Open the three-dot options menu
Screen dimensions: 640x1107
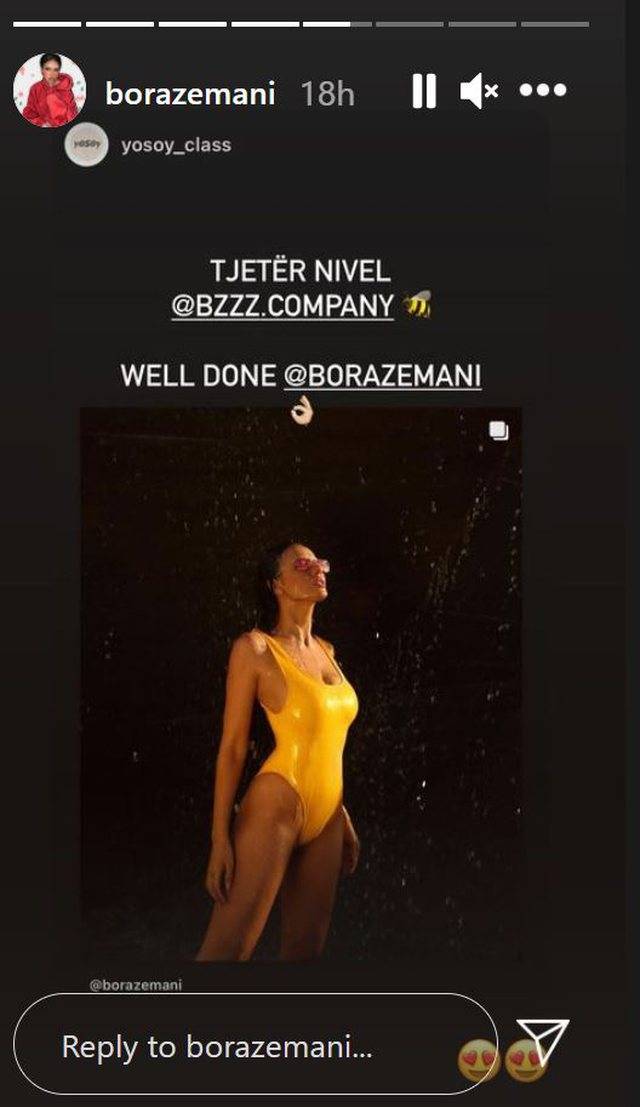pyautogui.click(x=543, y=91)
